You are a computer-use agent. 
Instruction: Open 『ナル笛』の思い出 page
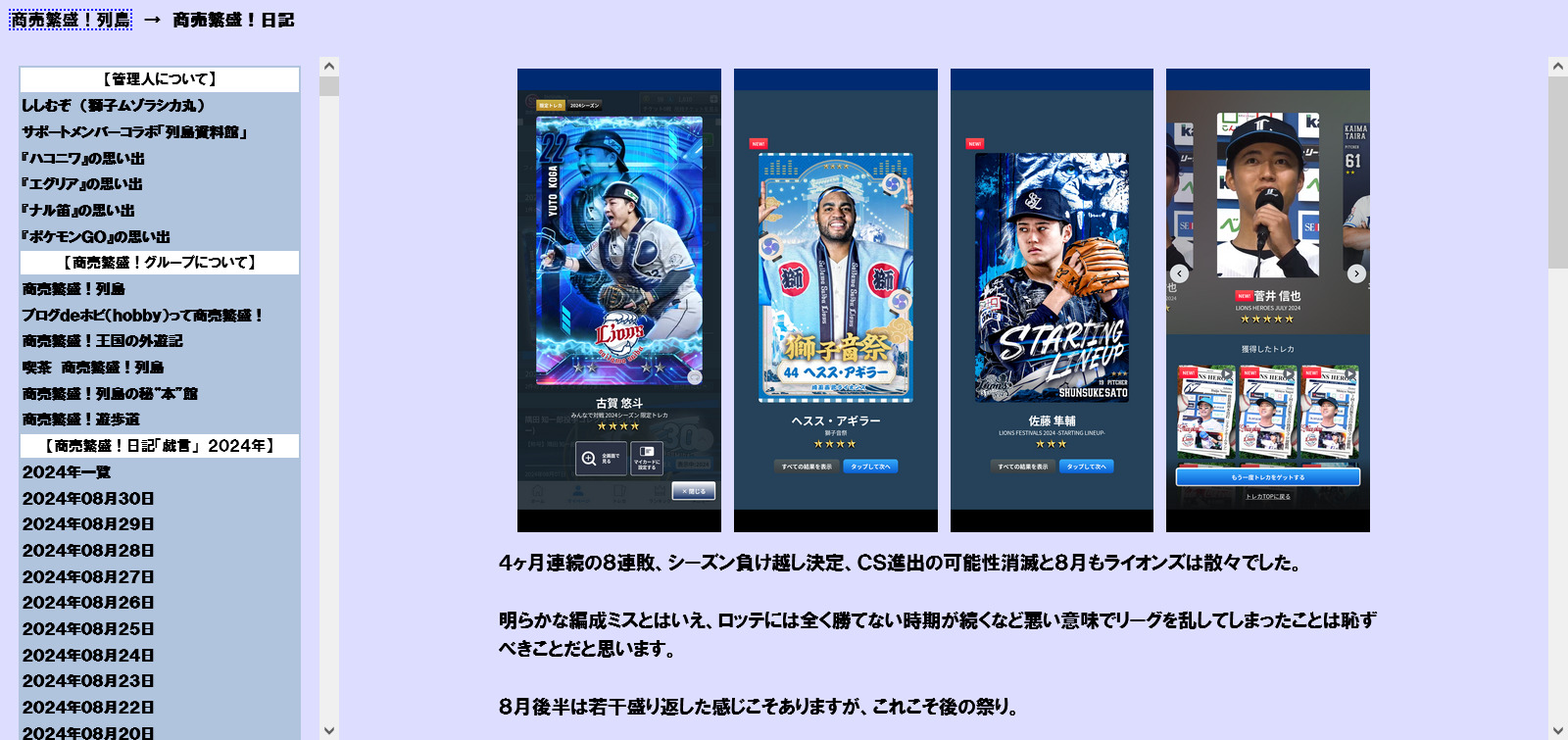(78, 211)
